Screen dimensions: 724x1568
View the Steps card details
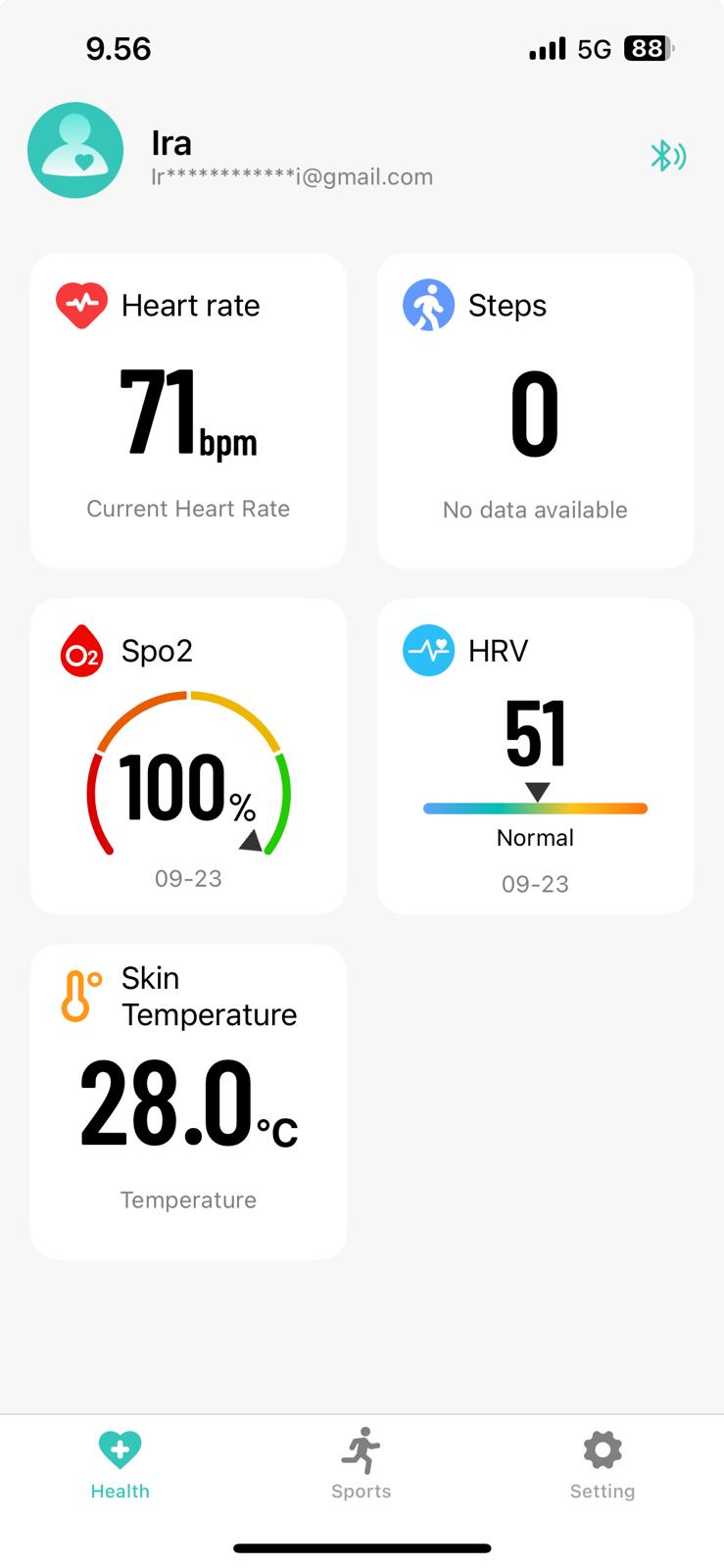tap(535, 411)
